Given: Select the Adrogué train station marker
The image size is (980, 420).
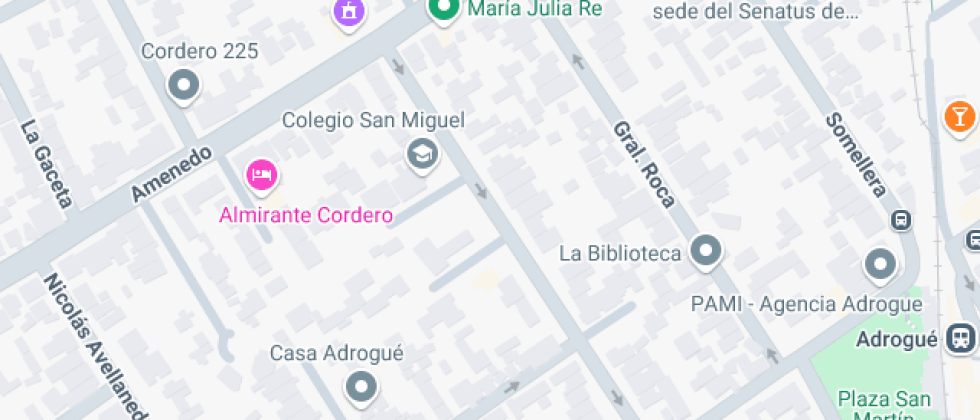Looking at the screenshot, I should coord(963,339).
